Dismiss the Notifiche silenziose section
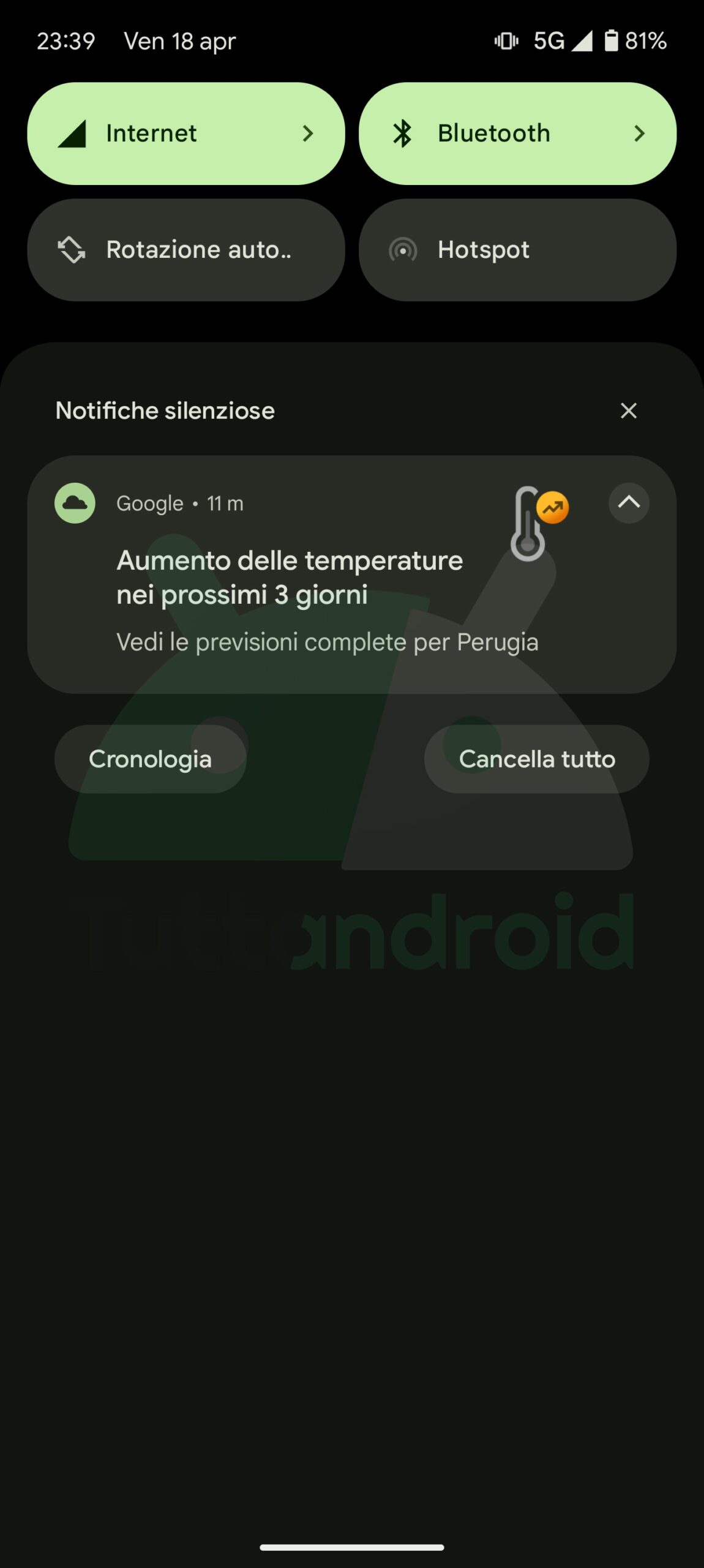This screenshot has height=1568, width=704. [629, 410]
